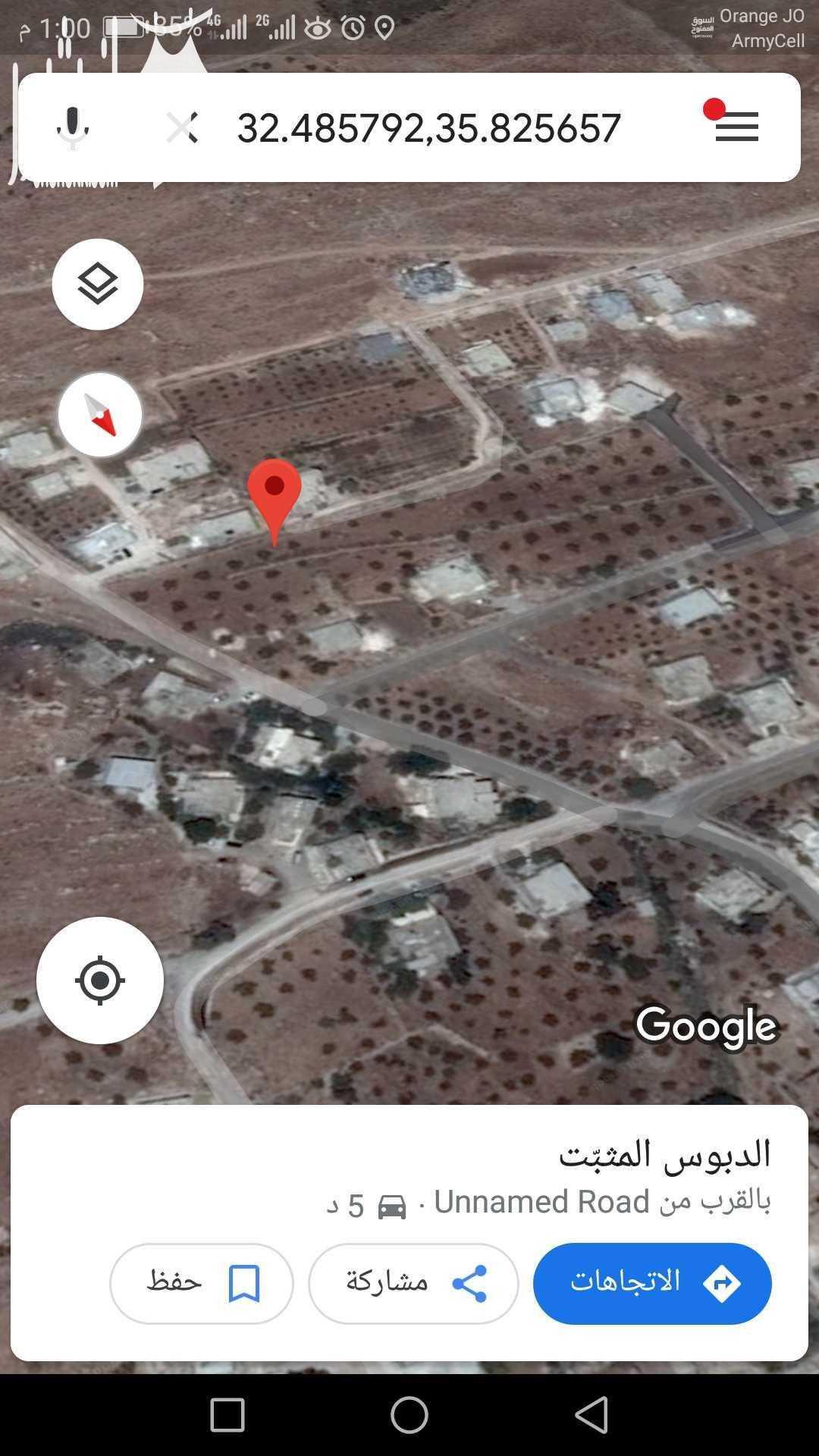819x1456 pixels.
Task: Start voice search with the microphone
Action: pos(73,127)
